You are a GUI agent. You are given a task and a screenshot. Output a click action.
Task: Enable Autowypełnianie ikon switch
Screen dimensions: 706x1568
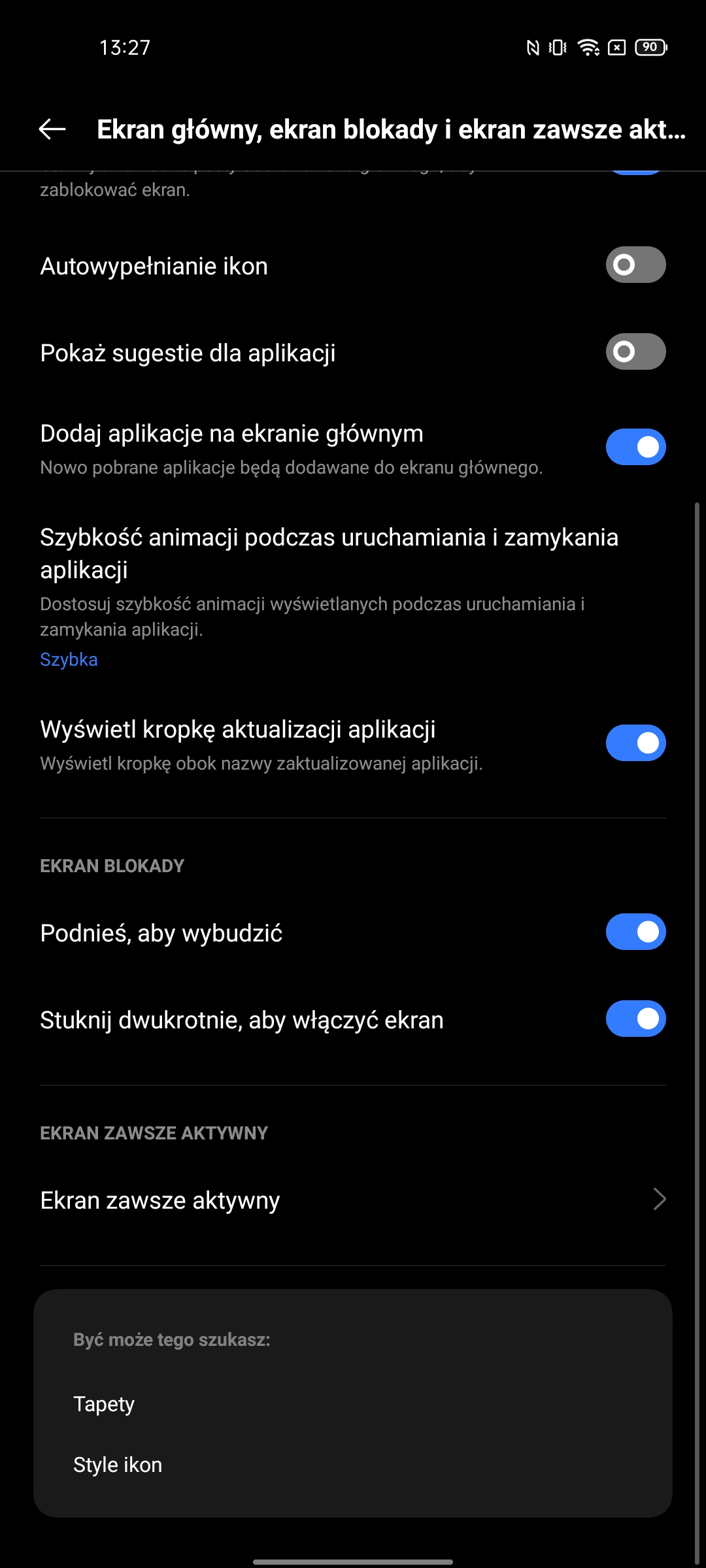[635, 265]
